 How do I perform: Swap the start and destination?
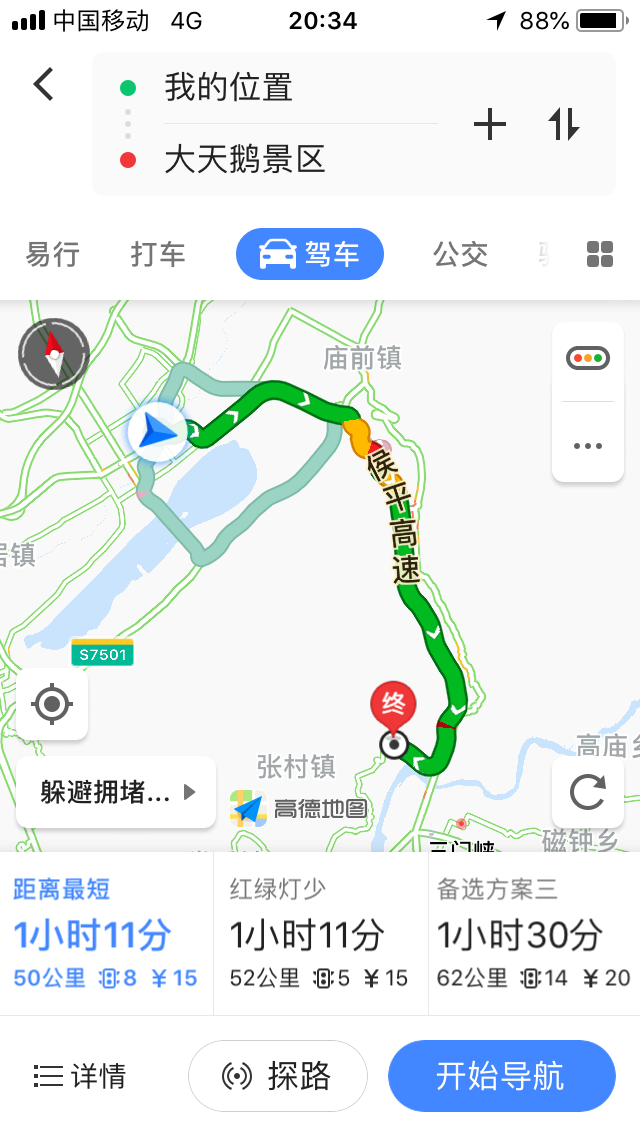point(563,125)
